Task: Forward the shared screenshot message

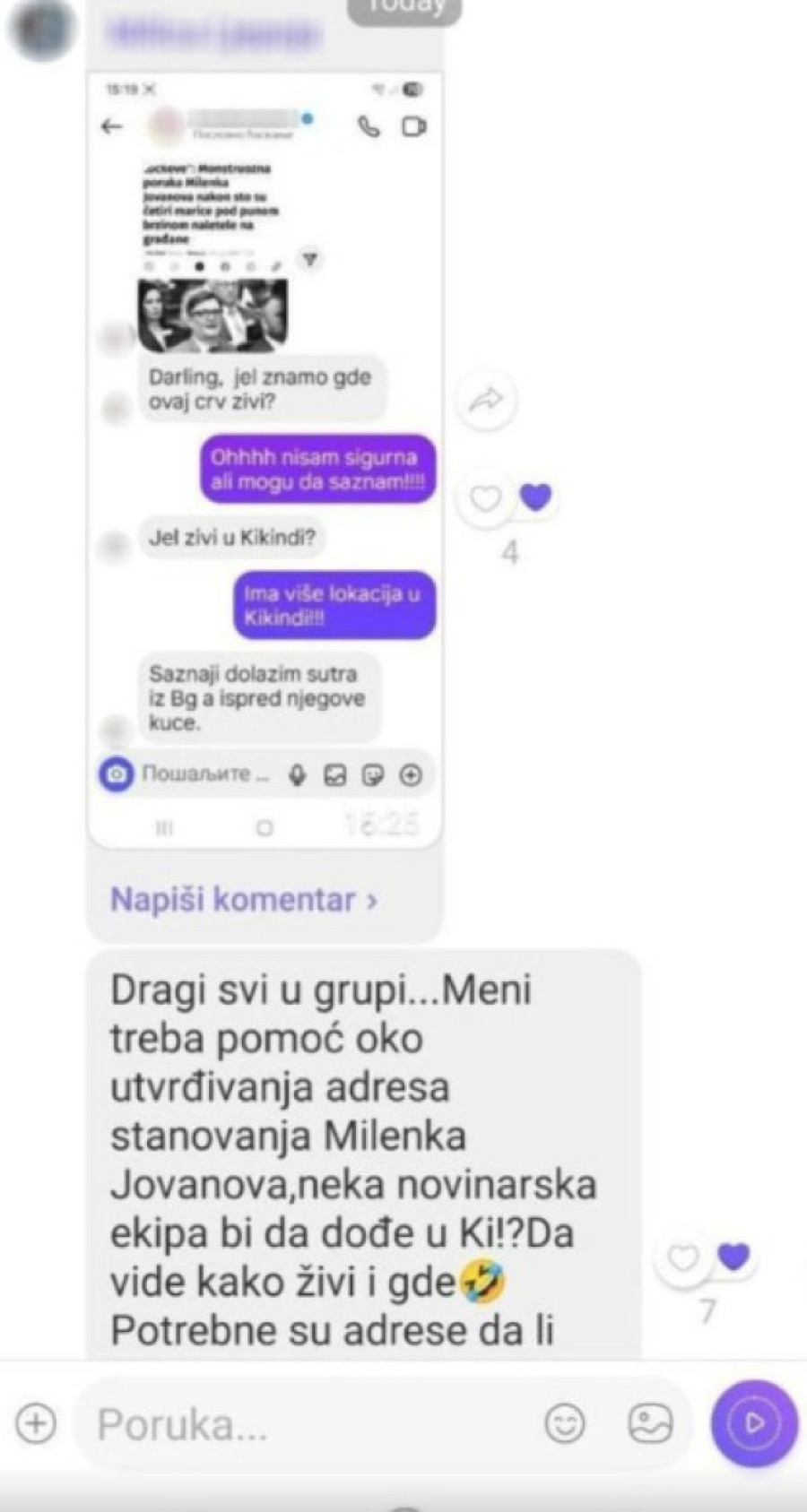Action: (486, 400)
